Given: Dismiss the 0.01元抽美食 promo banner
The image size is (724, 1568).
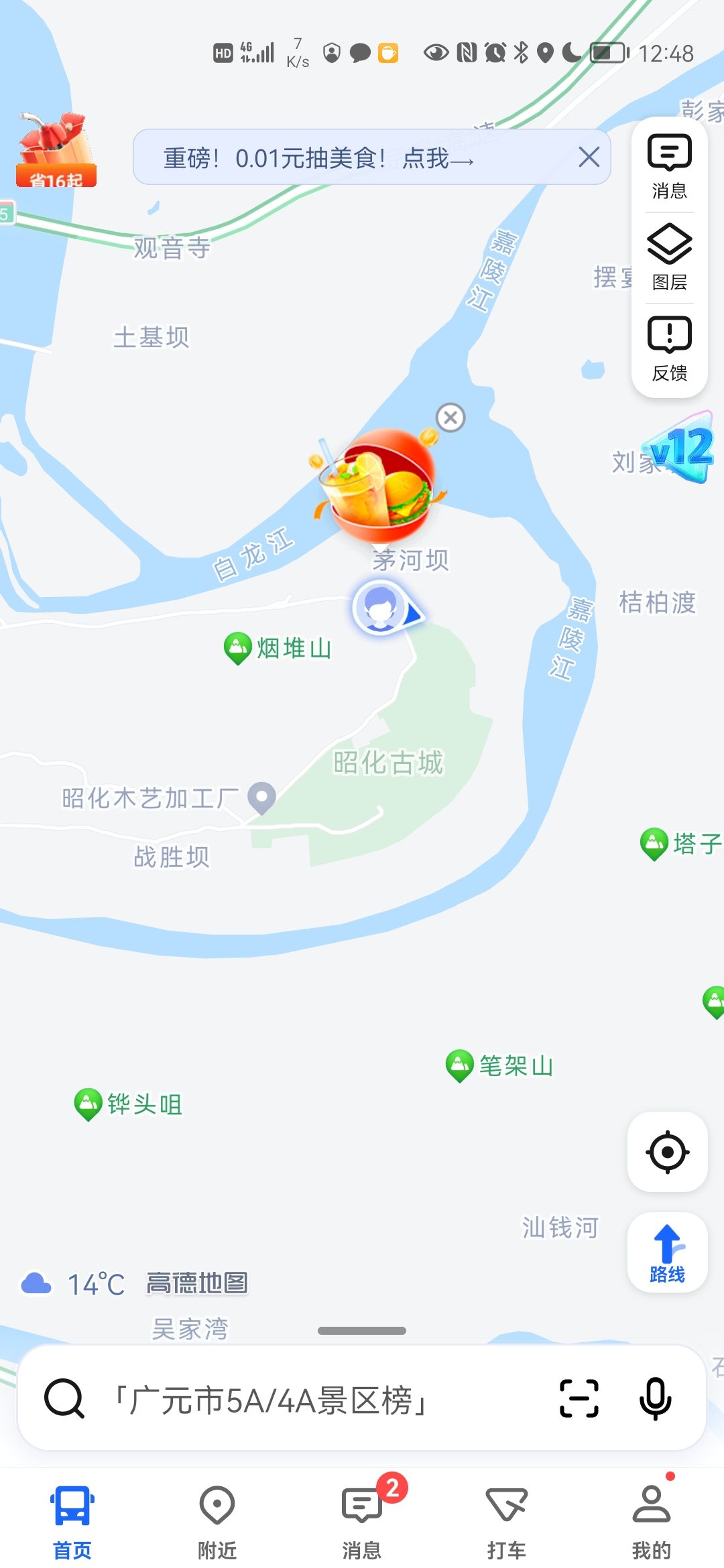Looking at the screenshot, I should click(x=589, y=157).
